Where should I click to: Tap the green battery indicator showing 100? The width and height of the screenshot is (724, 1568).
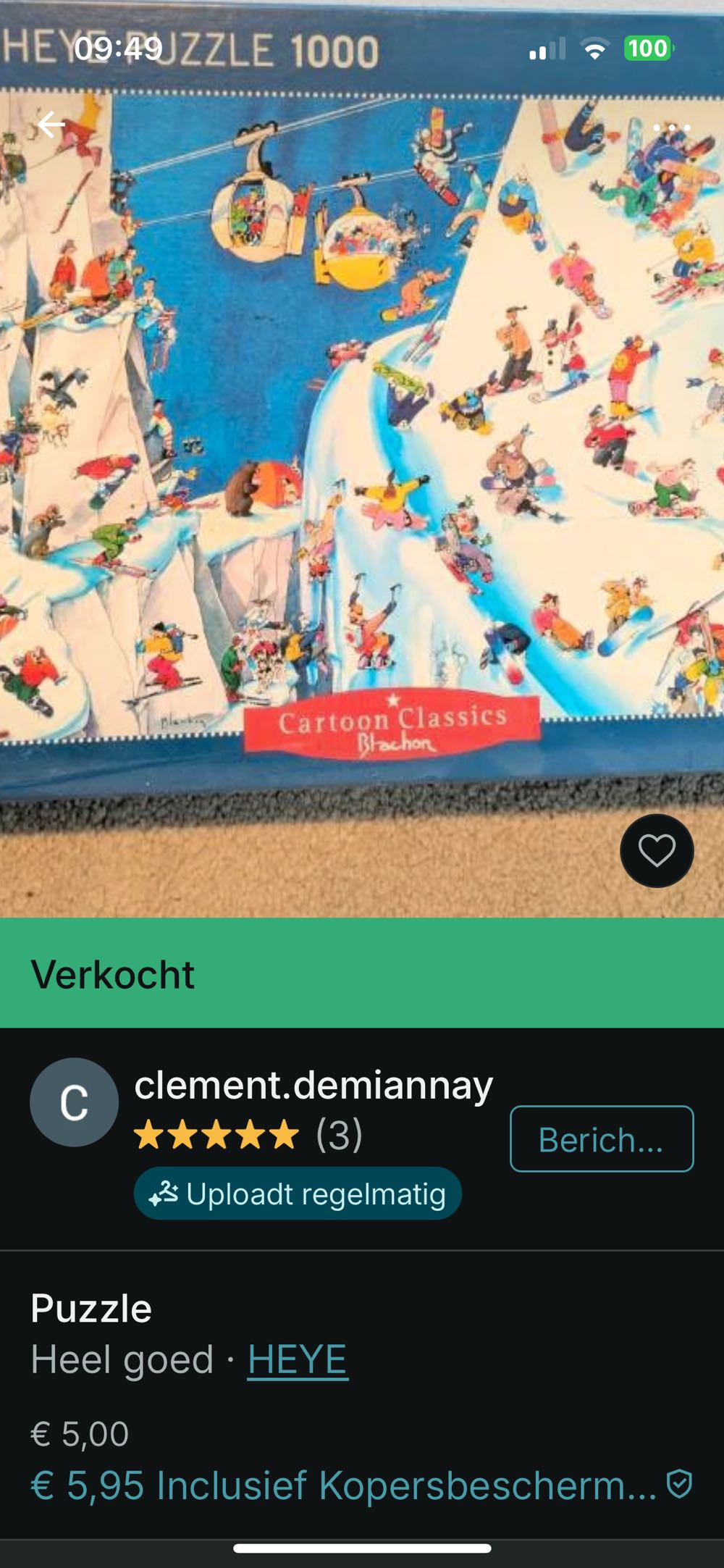pyautogui.click(x=647, y=49)
